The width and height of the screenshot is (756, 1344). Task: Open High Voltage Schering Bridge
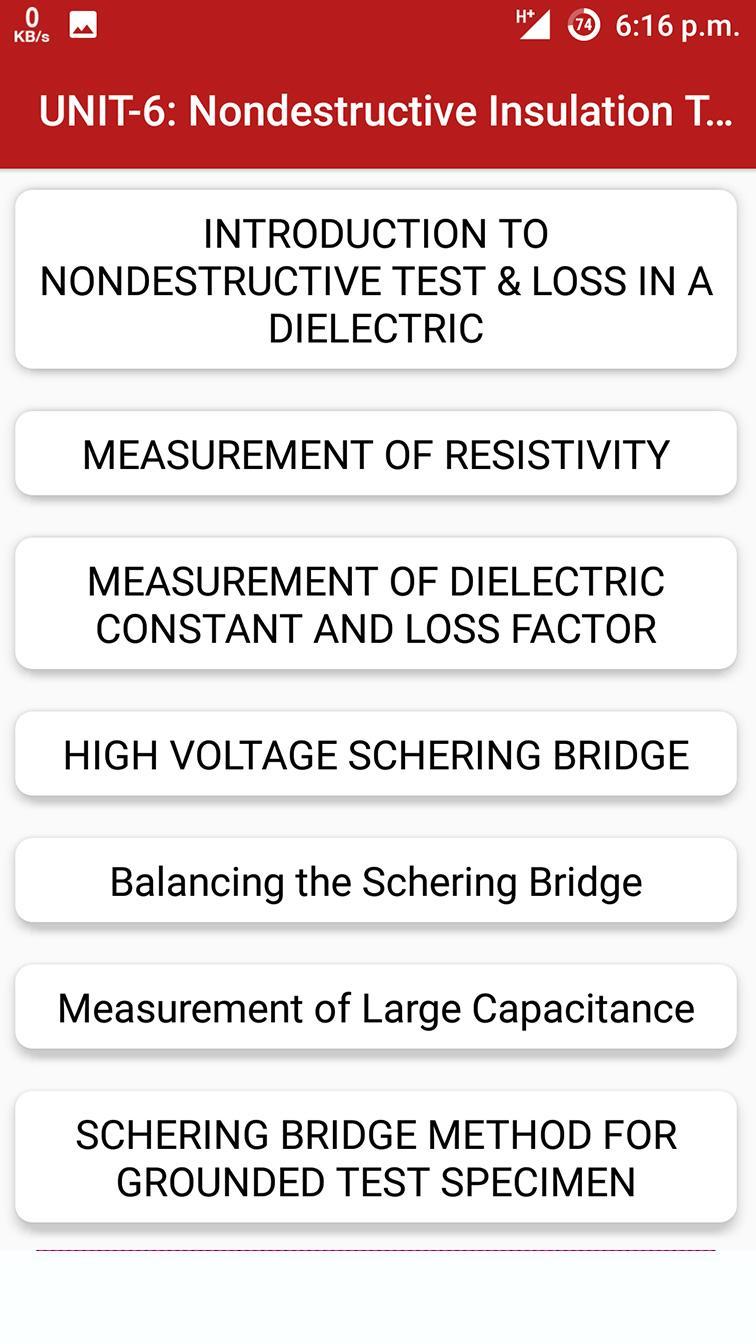coord(376,754)
